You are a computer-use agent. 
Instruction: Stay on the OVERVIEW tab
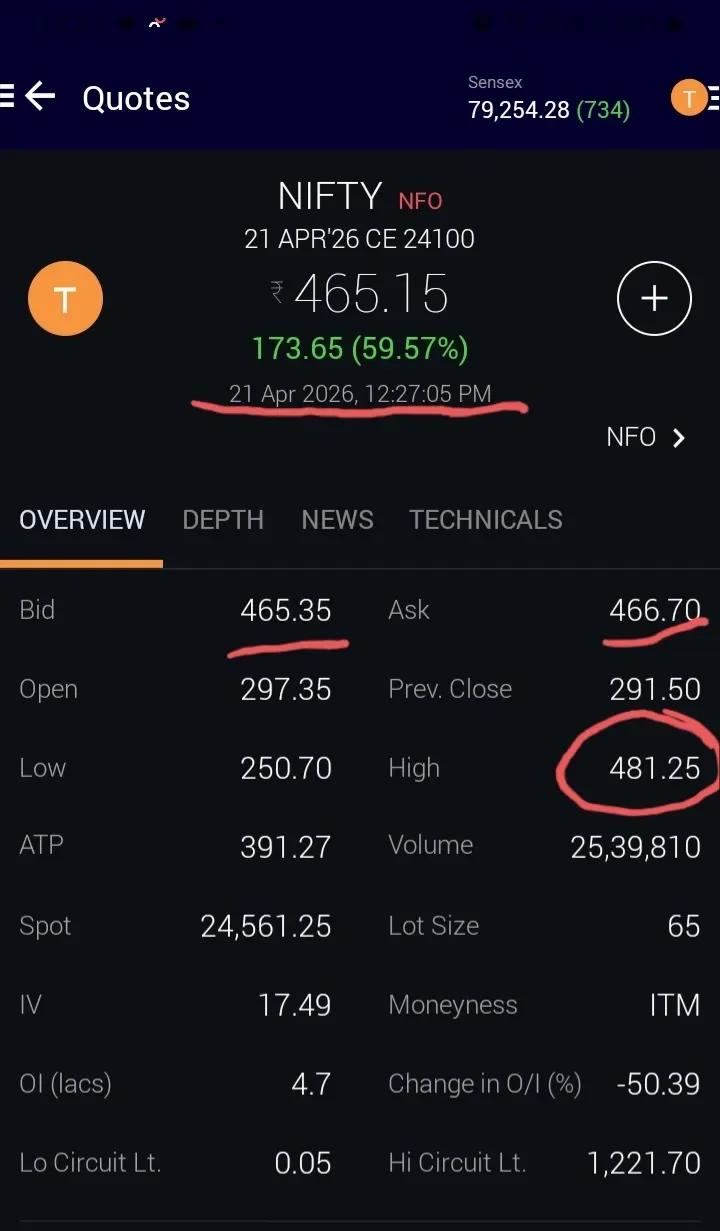[81, 519]
